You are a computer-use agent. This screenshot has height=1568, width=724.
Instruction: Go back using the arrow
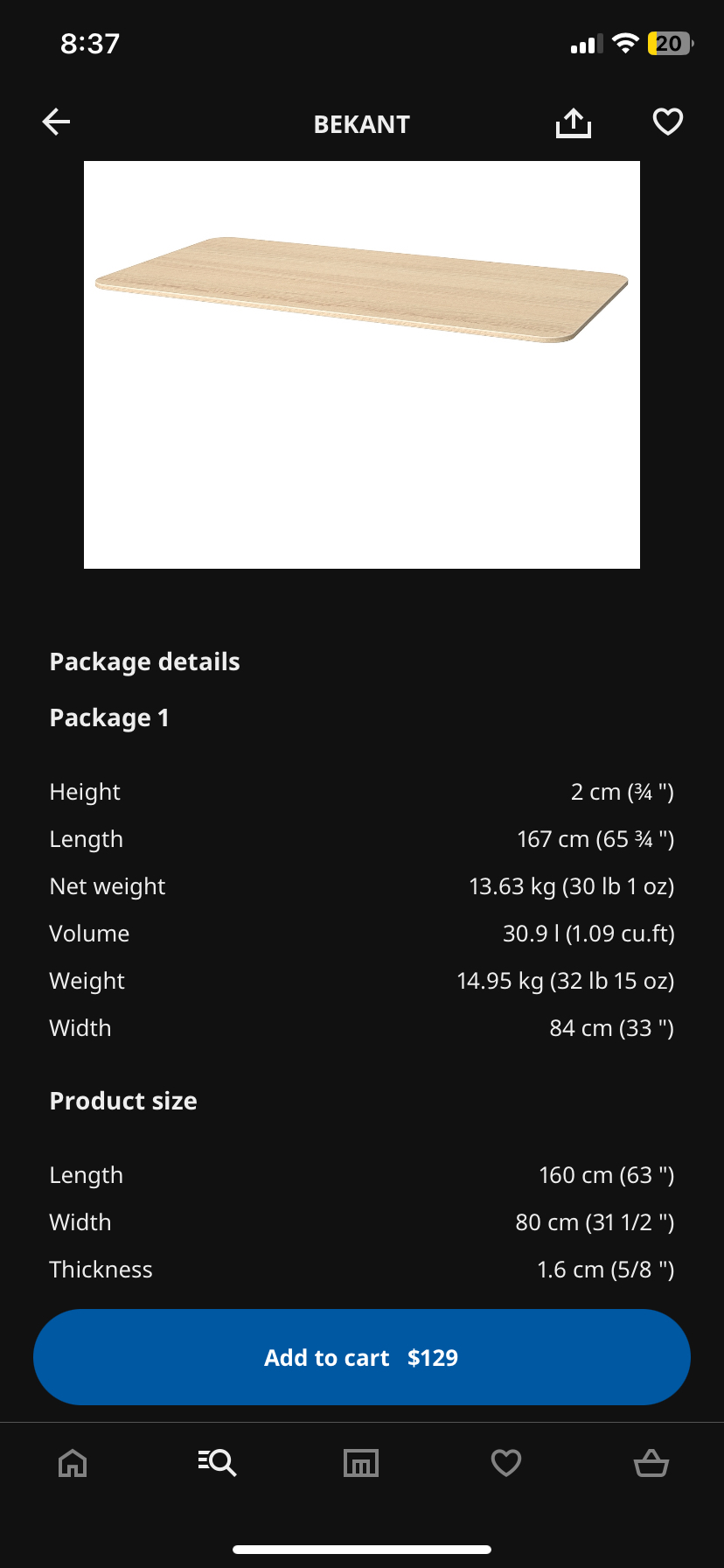point(57,122)
